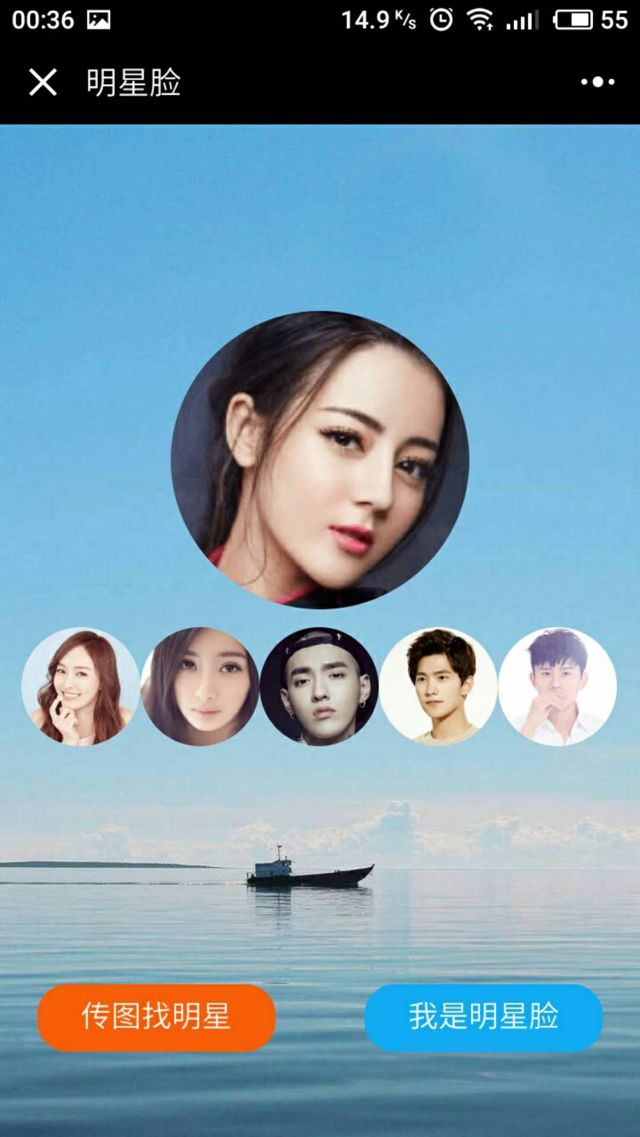Tap the 传图找明星 orange button
The height and width of the screenshot is (1137, 640).
point(156,1017)
